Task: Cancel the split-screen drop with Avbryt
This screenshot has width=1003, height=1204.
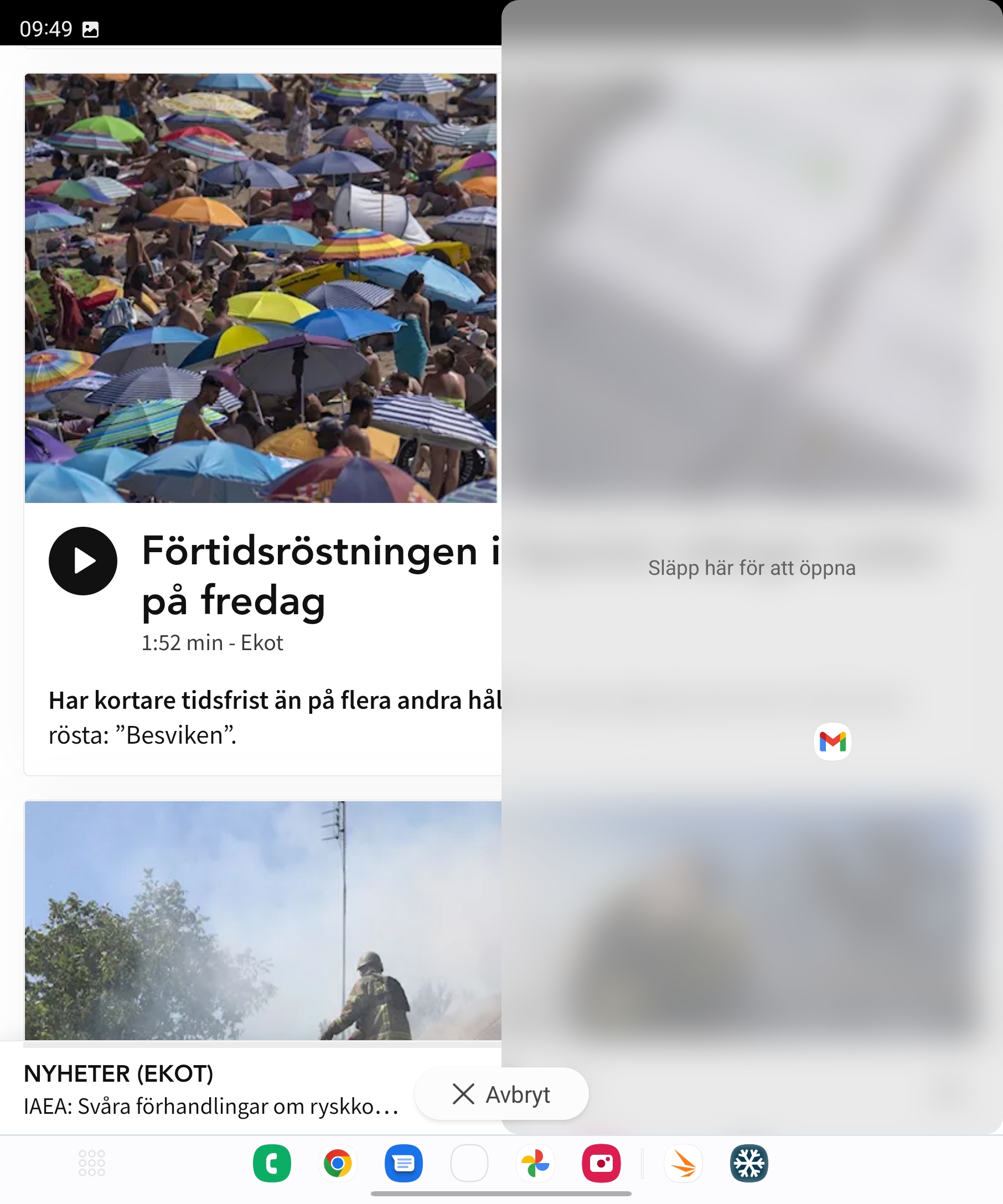Action: [x=501, y=1094]
